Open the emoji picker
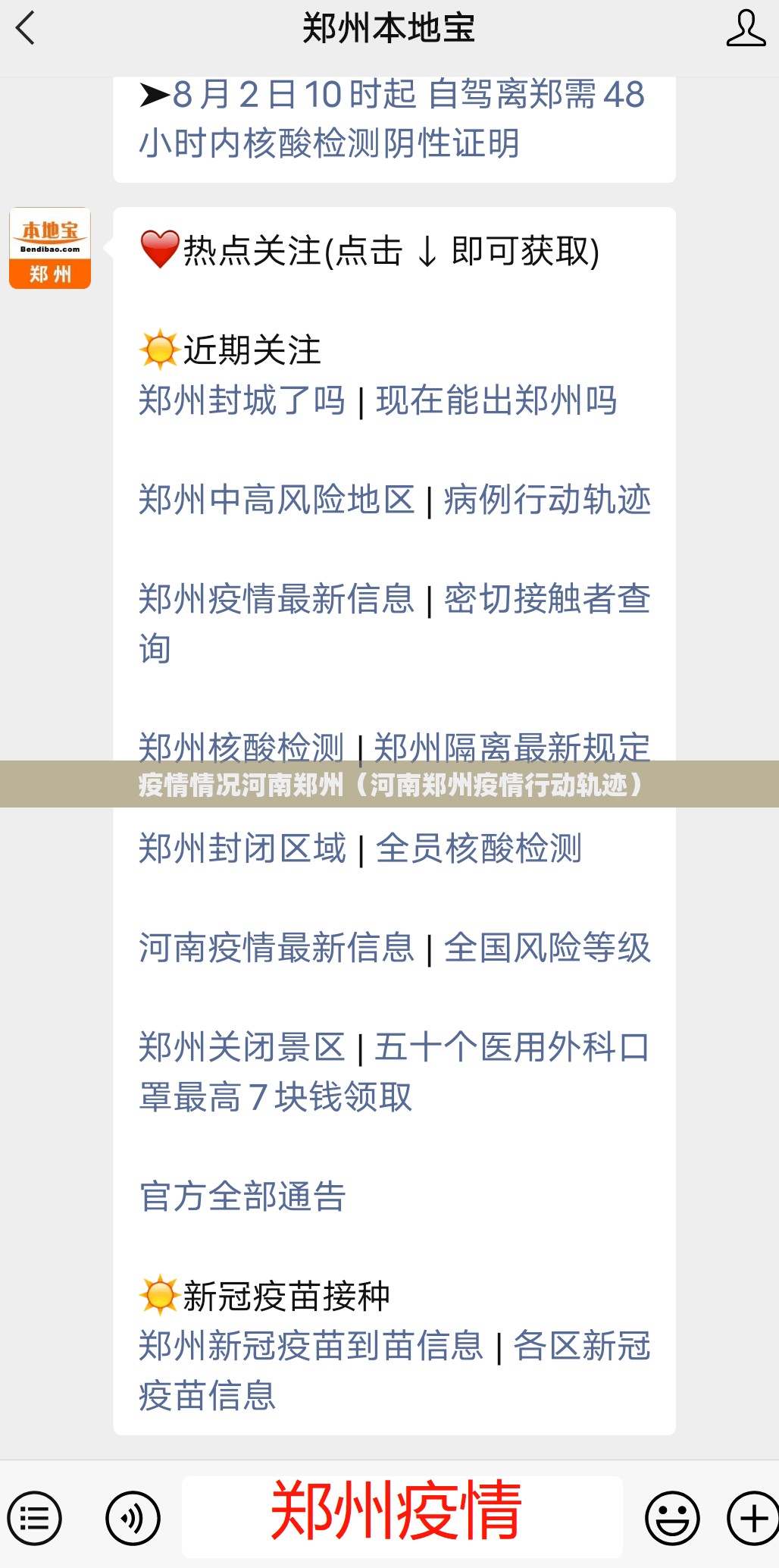Image resolution: width=779 pixels, height=1568 pixels. pyautogui.click(x=672, y=1518)
